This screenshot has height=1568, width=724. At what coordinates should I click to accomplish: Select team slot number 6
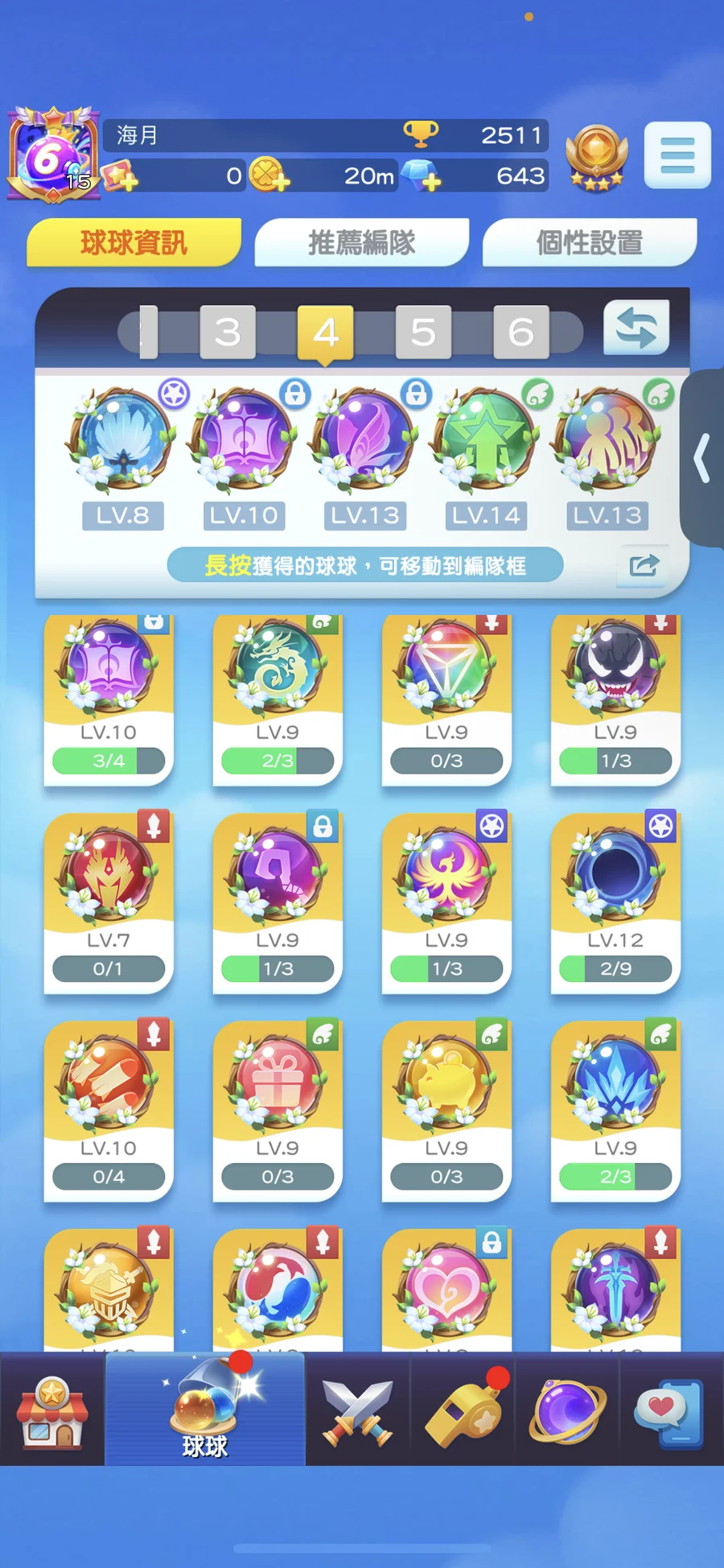(x=521, y=332)
